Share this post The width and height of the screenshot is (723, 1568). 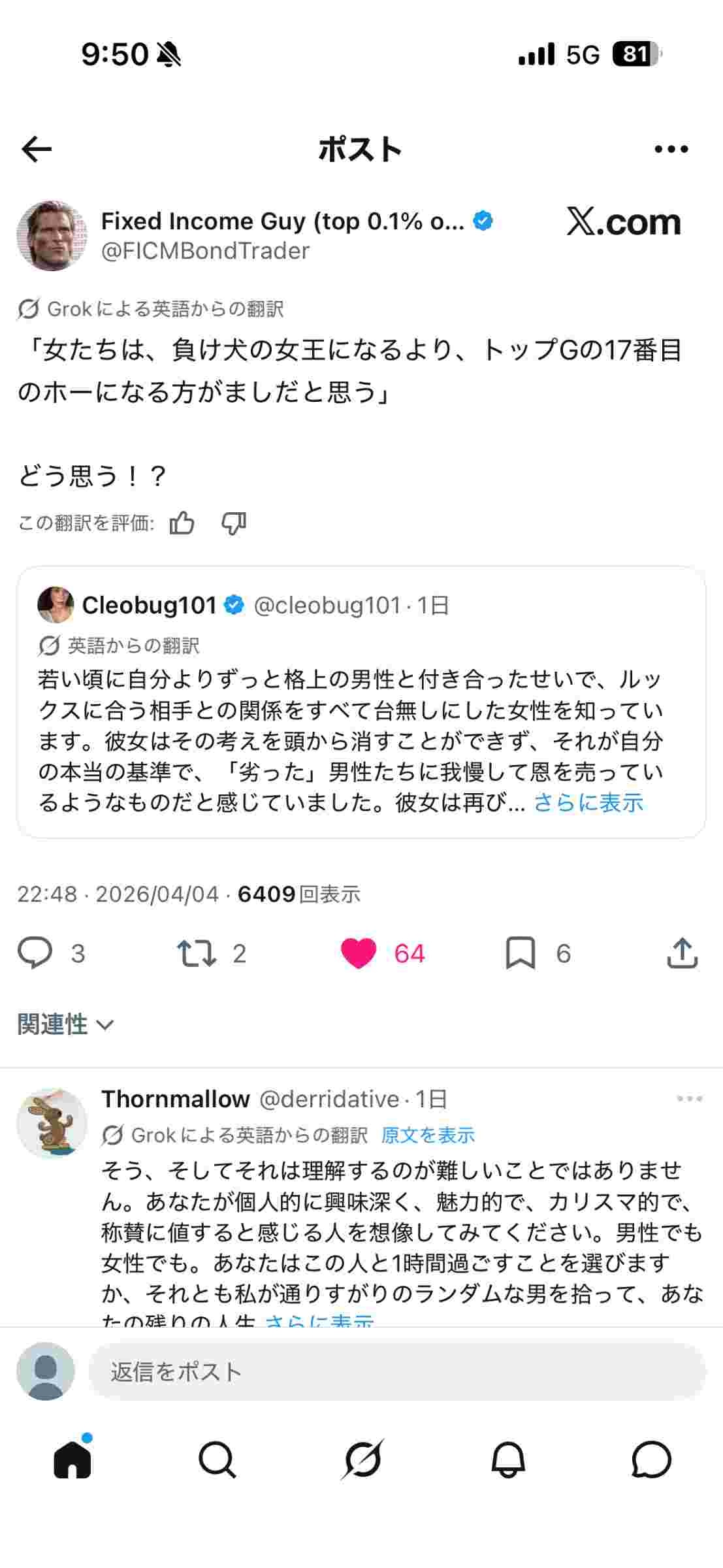coord(682,953)
